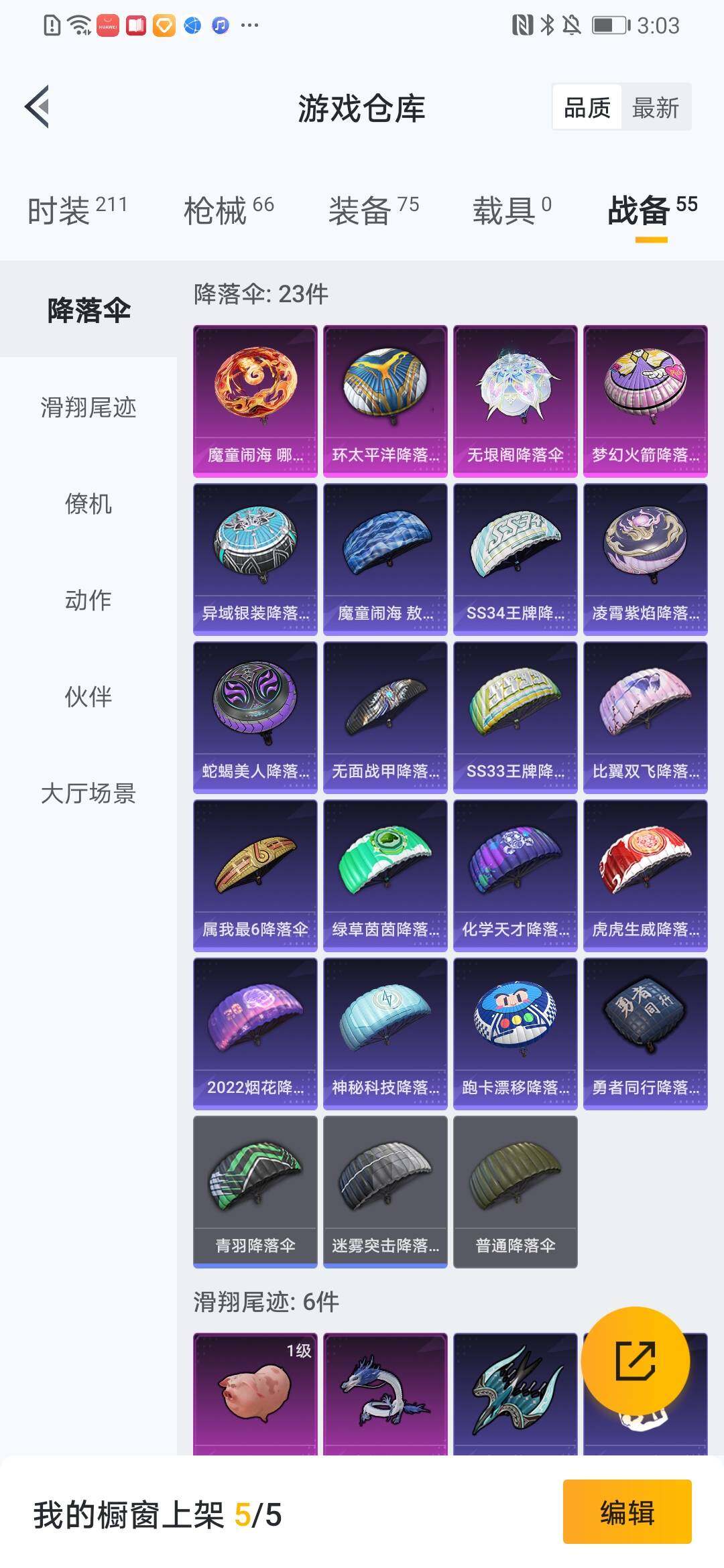Switch to the 时装 tab
The image size is (724, 1568).
click(x=77, y=210)
